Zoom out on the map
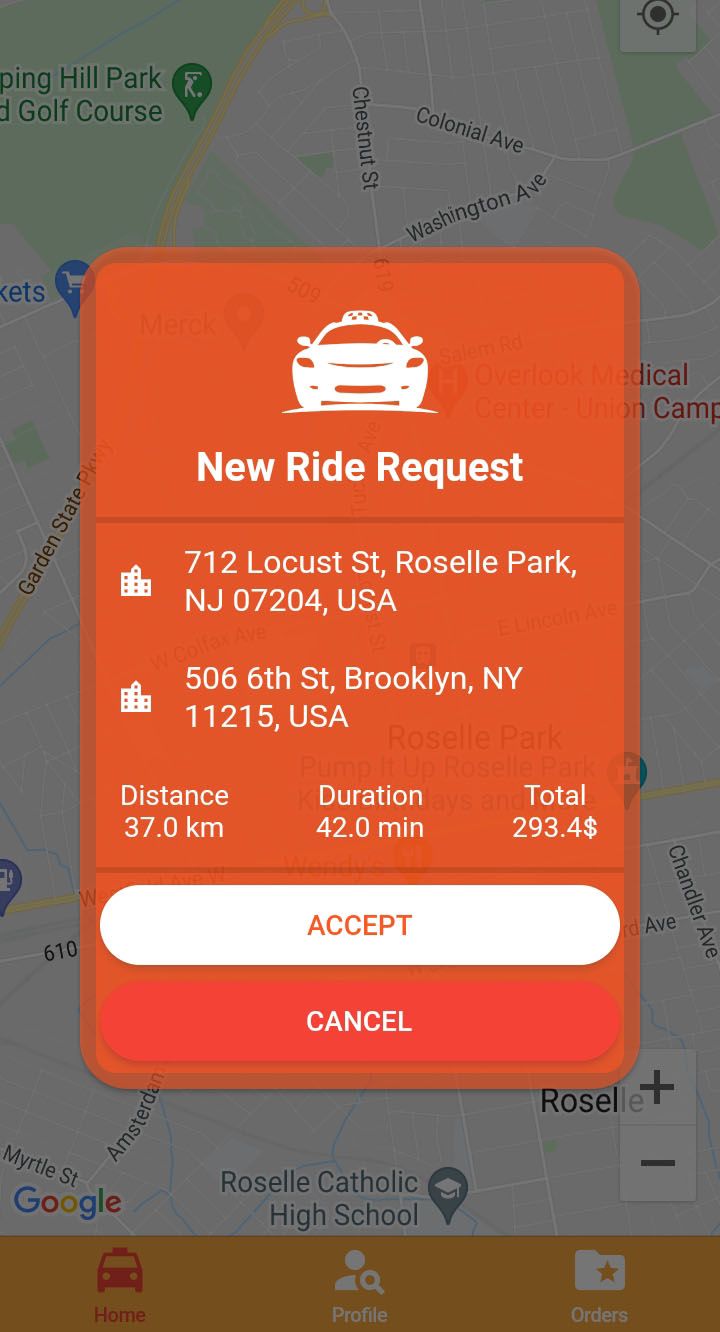Viewport: 720px width, 1332px height. click(x=657, y=1163)
